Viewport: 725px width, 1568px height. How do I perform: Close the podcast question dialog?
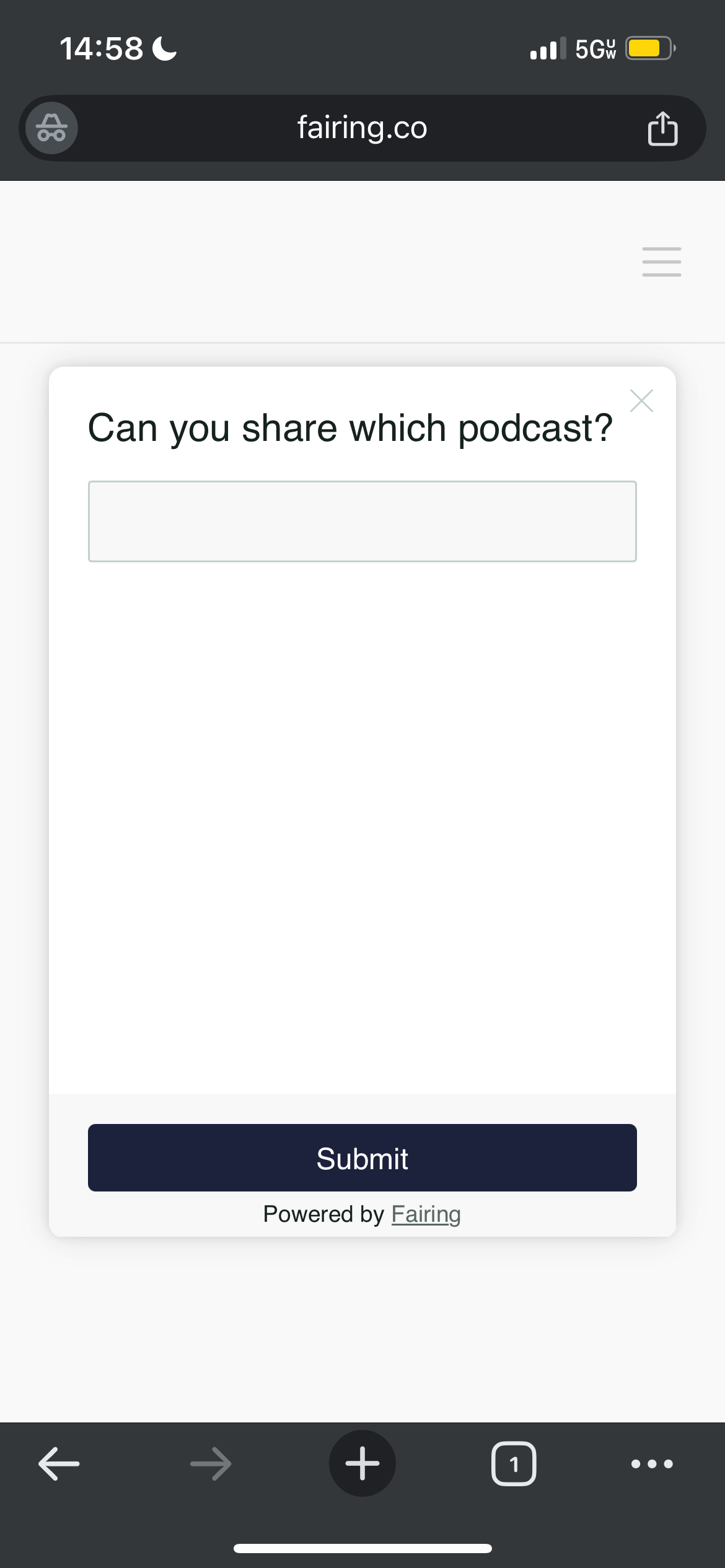coord(641,401)
